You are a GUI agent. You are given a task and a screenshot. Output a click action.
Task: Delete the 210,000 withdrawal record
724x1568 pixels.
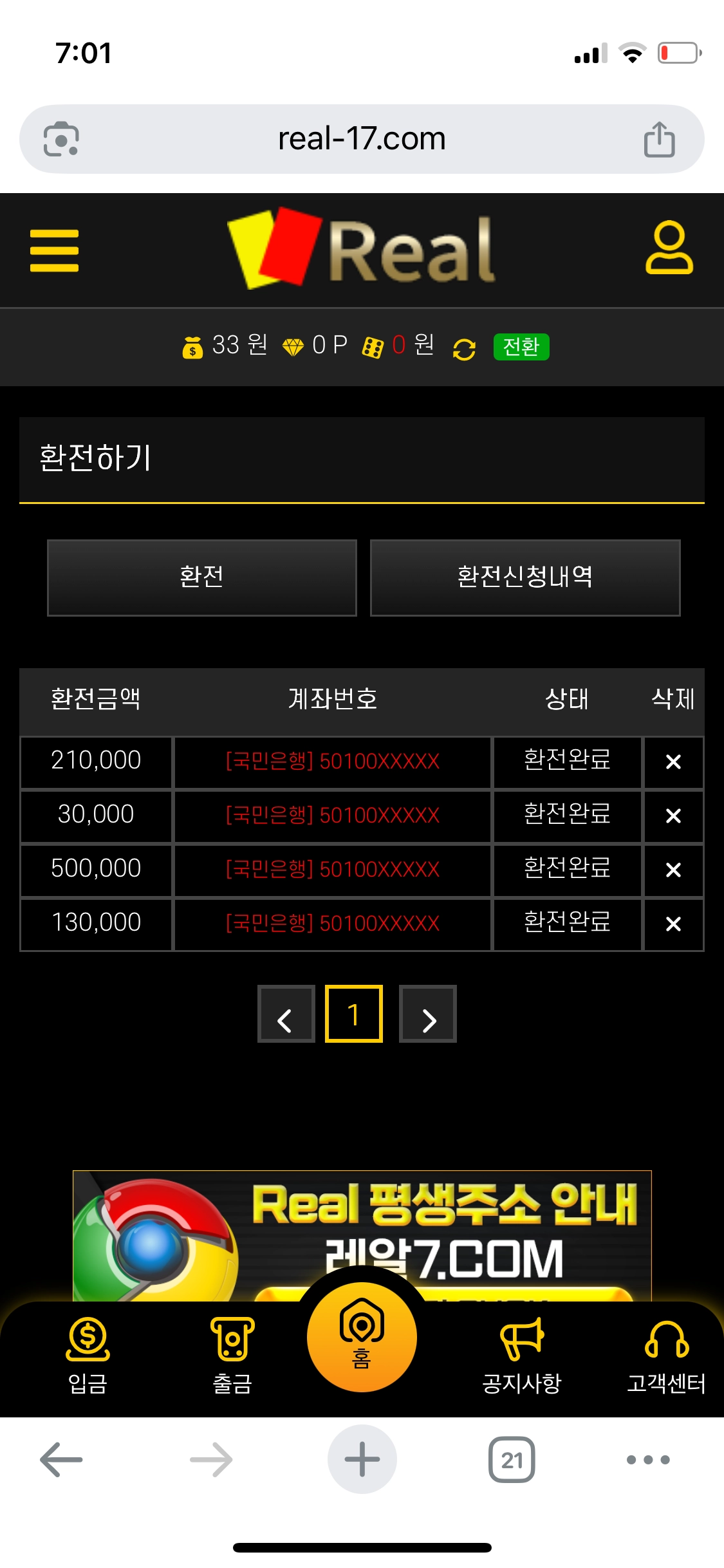673,762
